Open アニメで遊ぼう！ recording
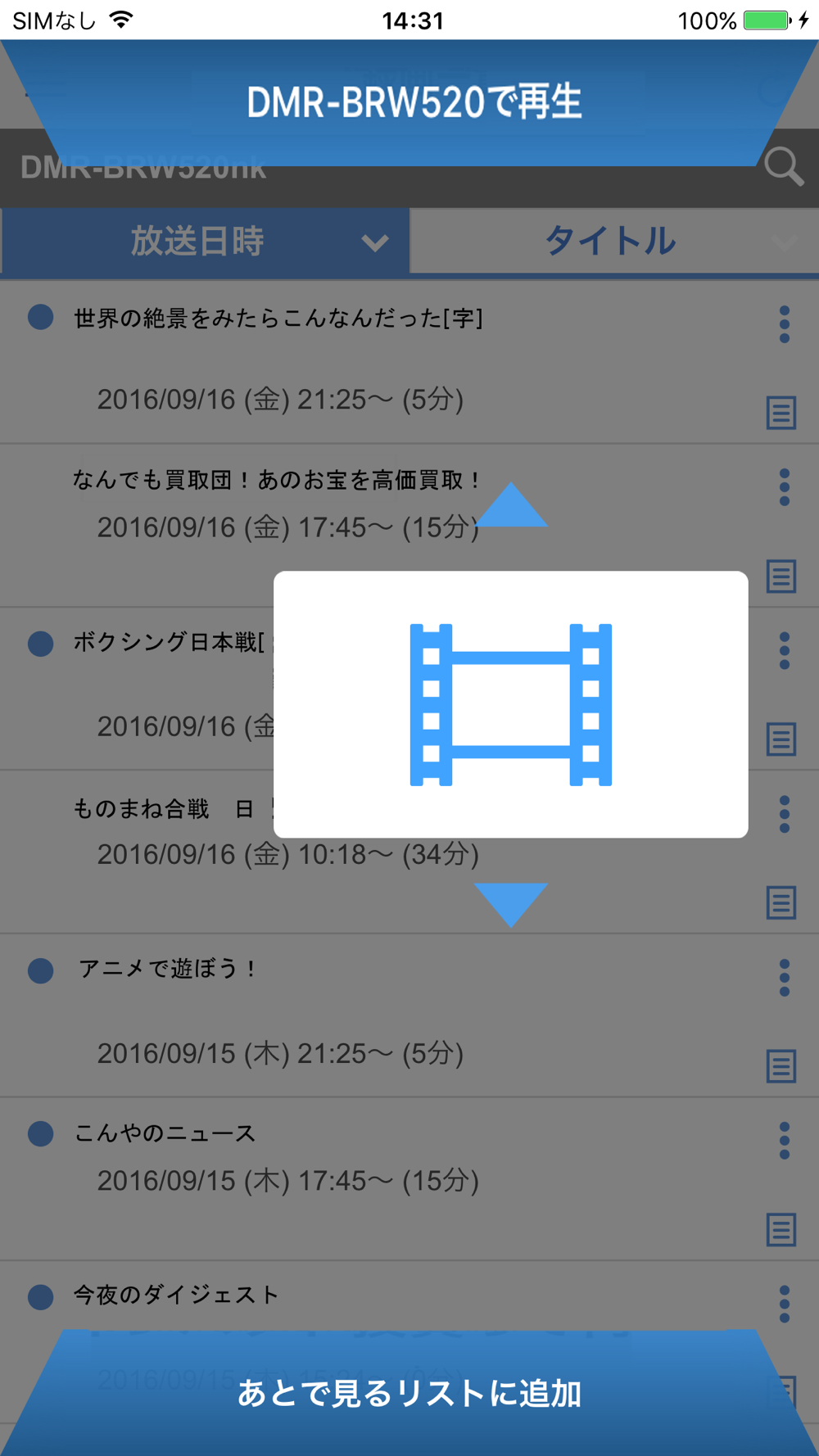 click(x=168, y=970)
